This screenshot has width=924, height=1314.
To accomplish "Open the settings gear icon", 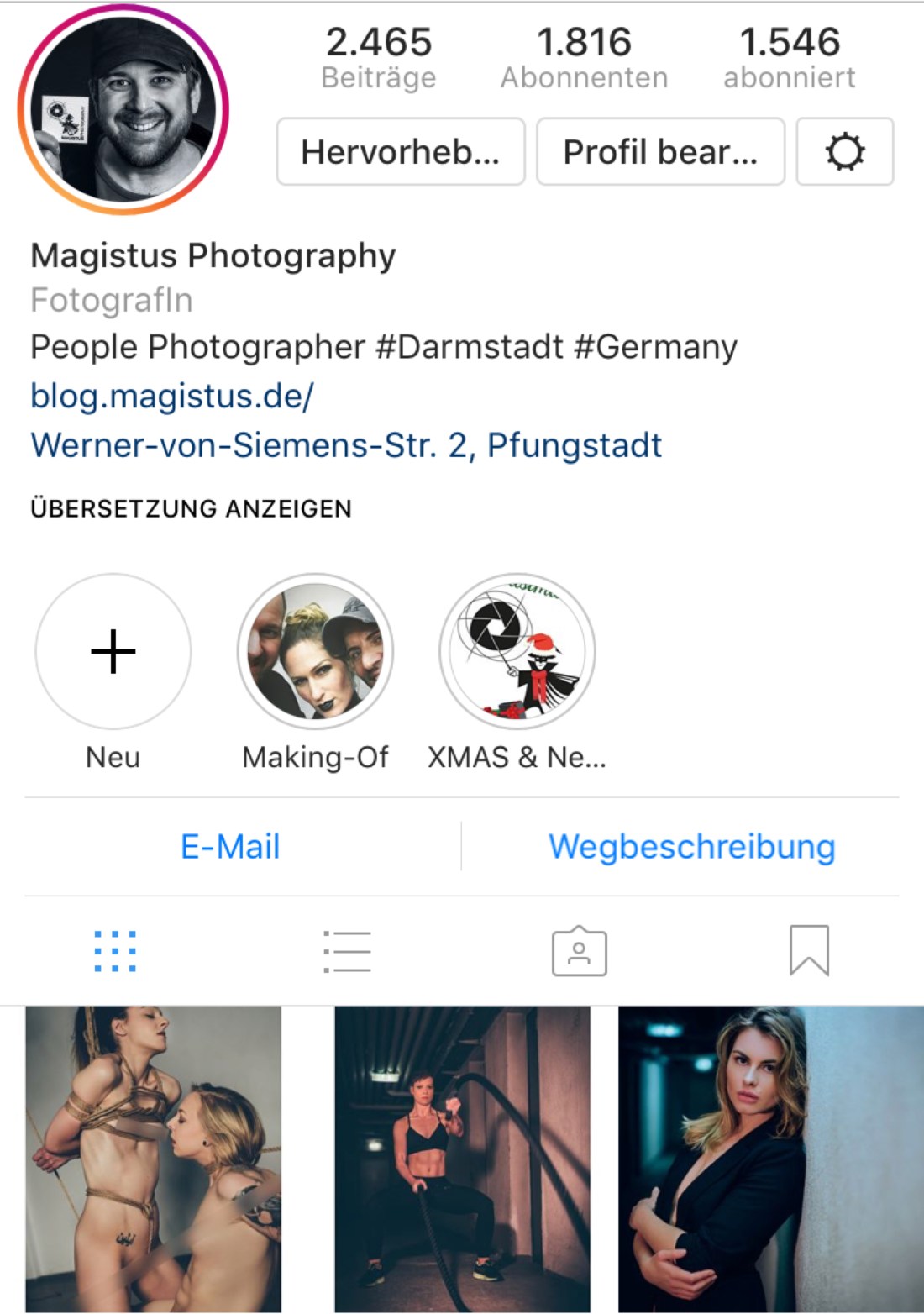I will 844,152.
